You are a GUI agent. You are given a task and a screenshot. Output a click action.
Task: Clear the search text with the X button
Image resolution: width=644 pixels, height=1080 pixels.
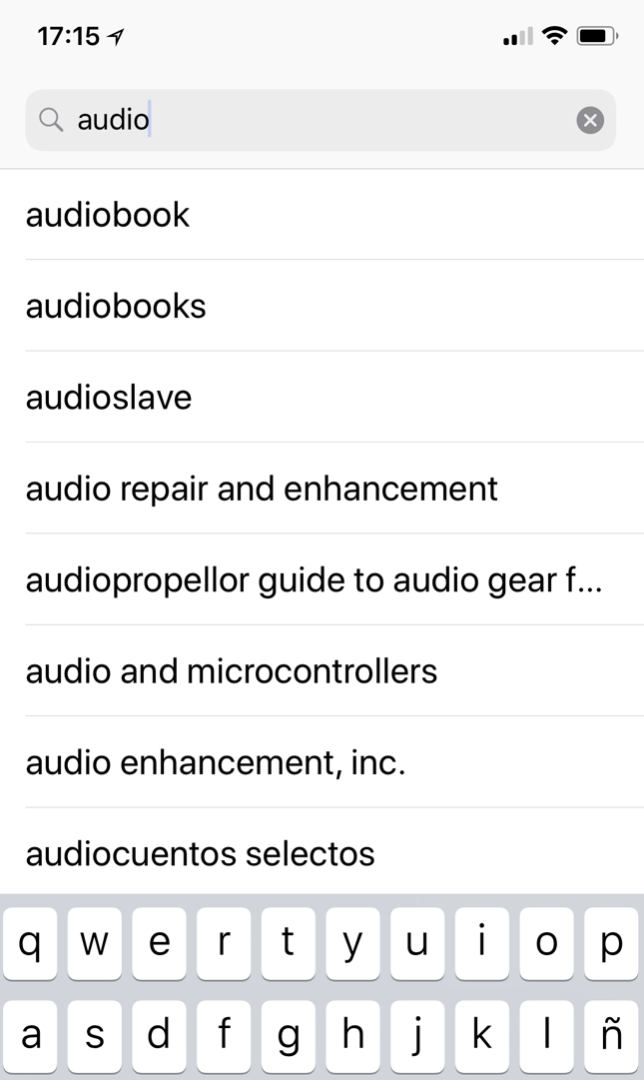pyautogui.click(x=590, y=121)
